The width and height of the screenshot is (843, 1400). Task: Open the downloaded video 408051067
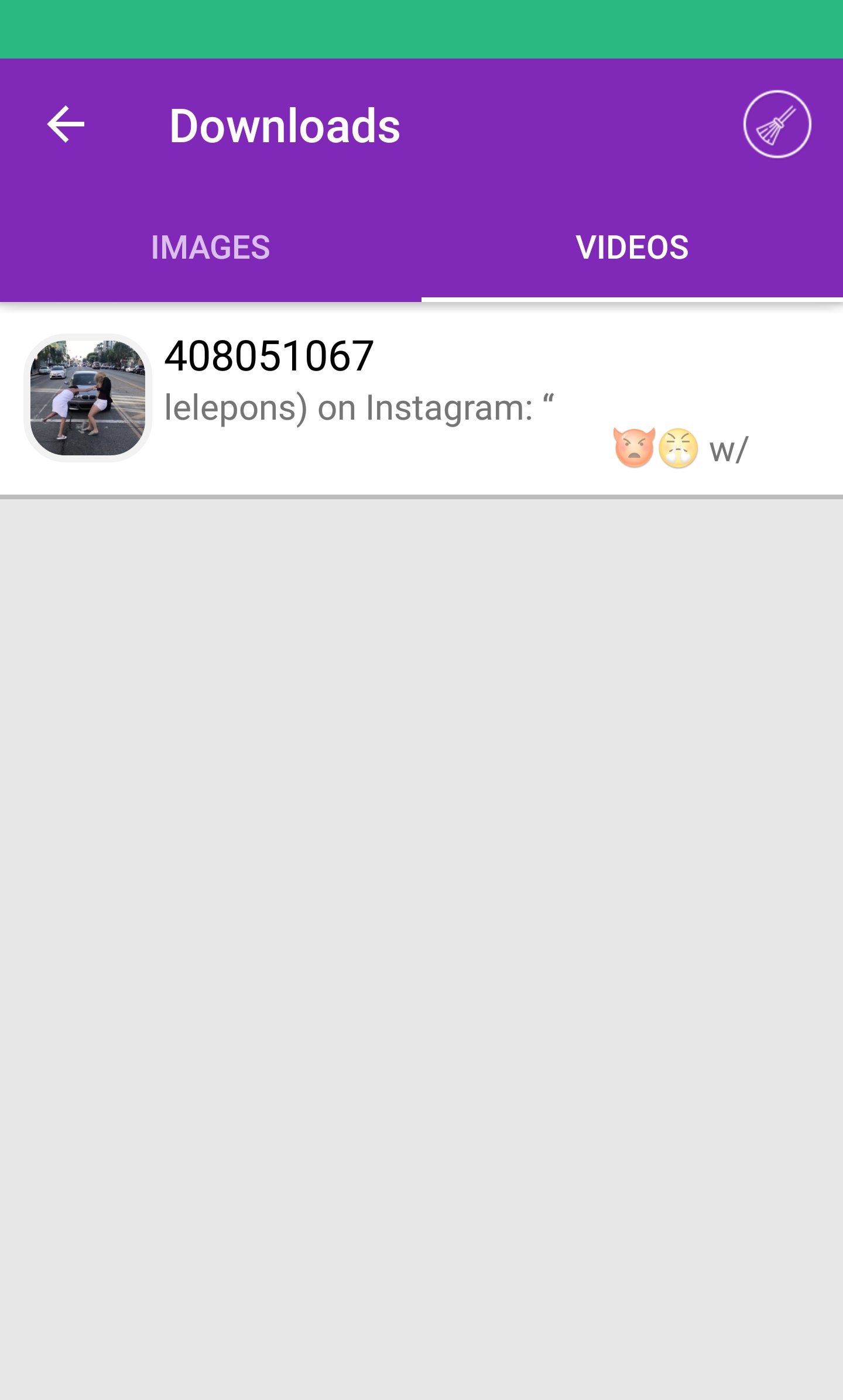(x=421, y=399)
